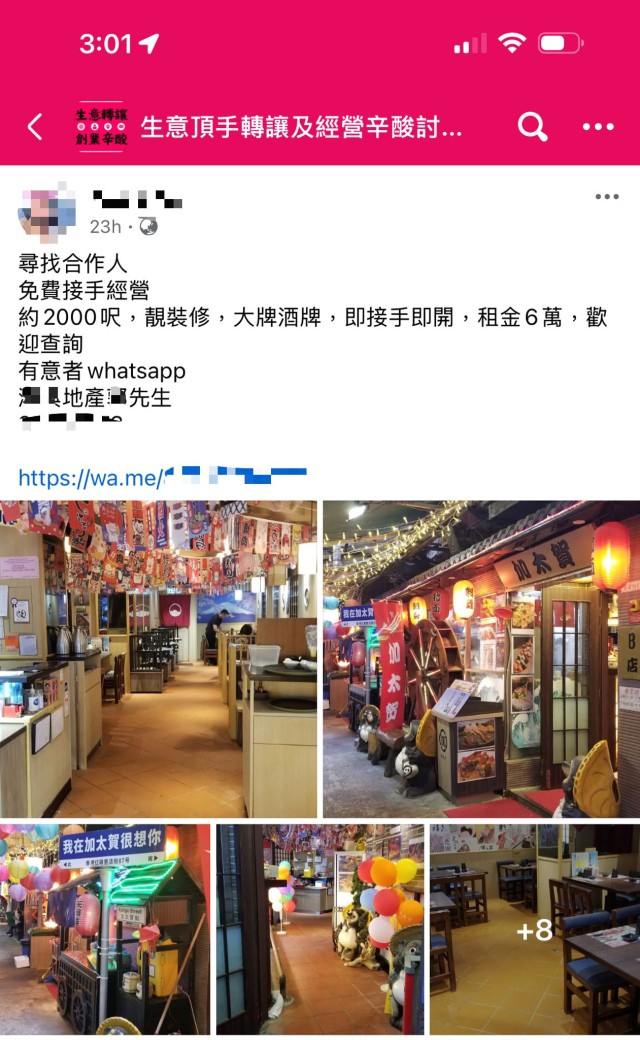Search within this Facebook group
640x1040 pixels.
(x=532, y=126)
